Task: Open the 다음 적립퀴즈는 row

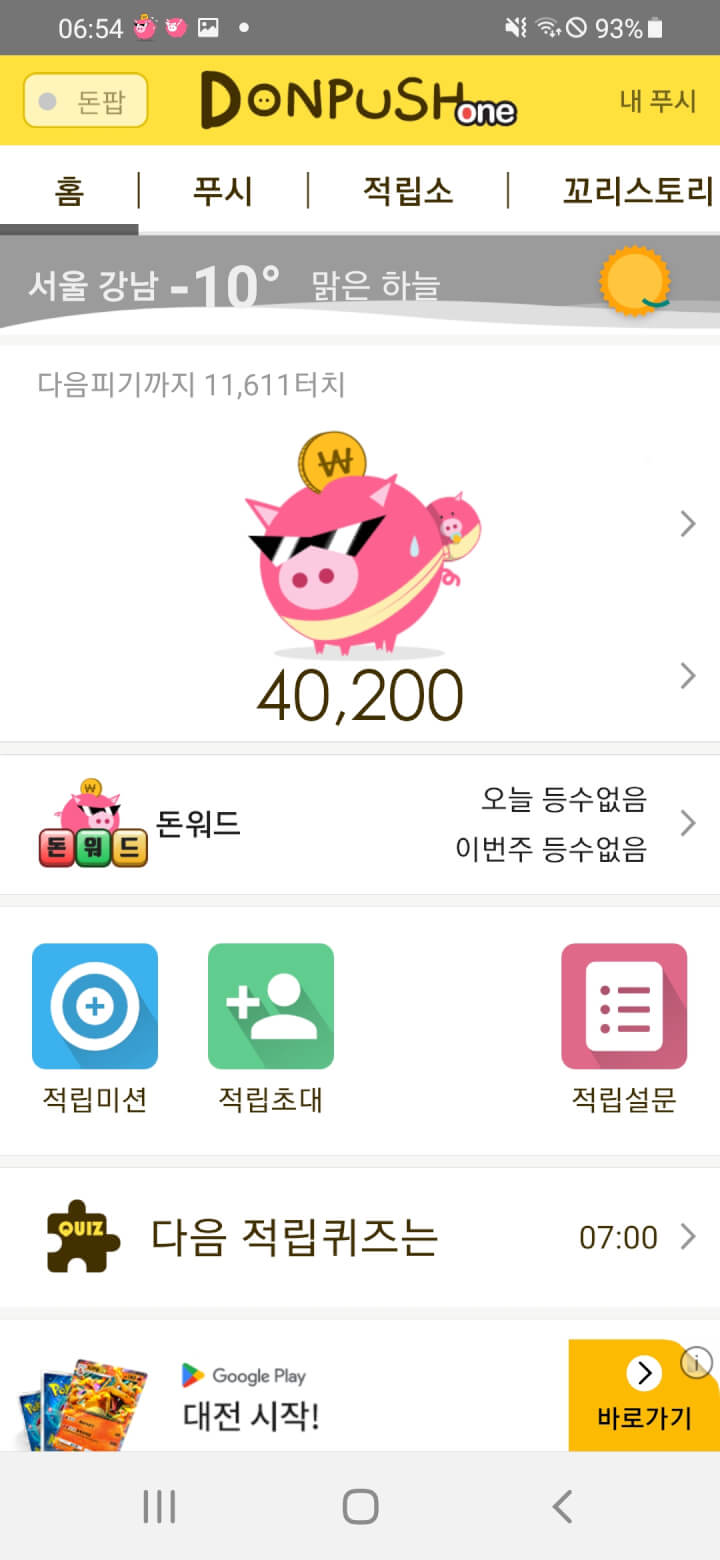Action: point(360,1237)
